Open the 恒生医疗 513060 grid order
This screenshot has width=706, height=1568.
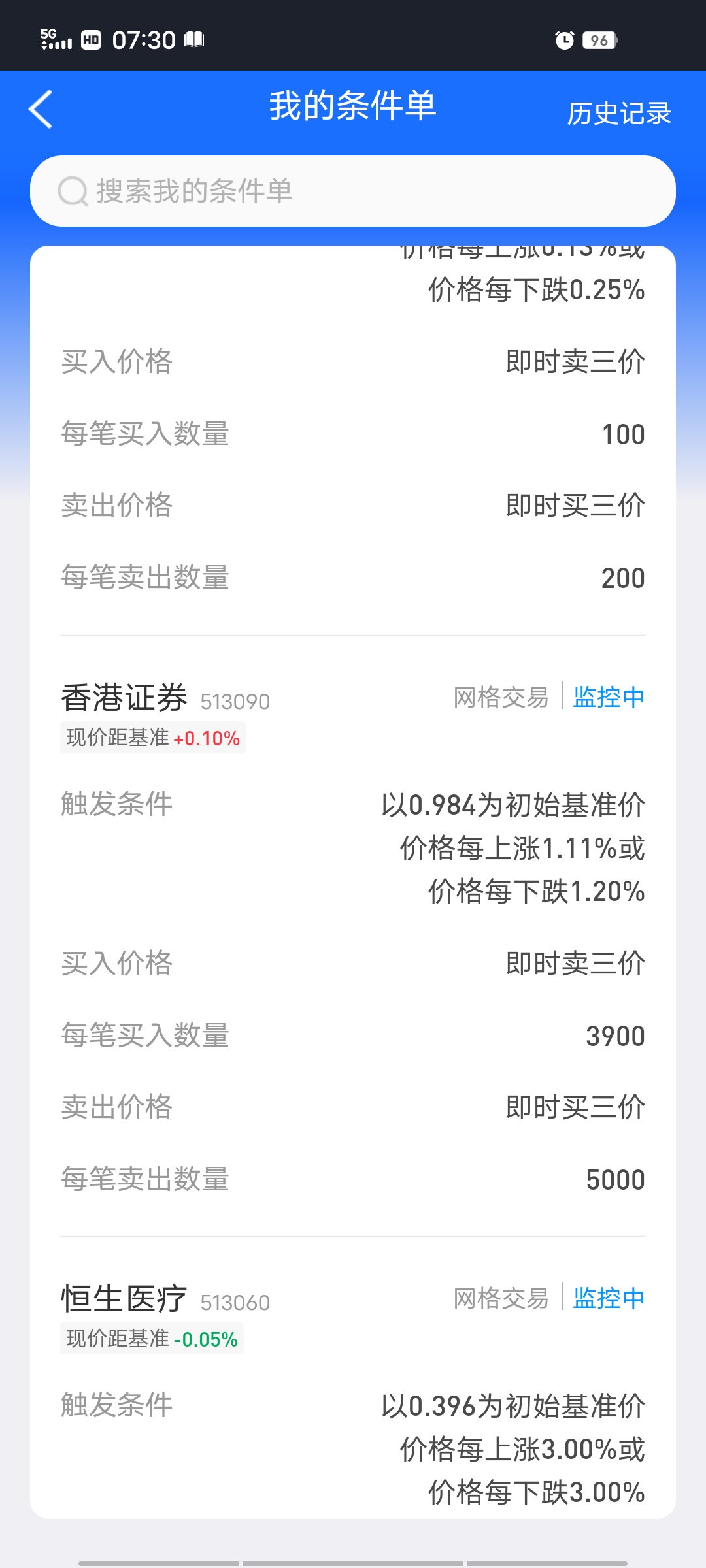click(x=124, y=1299)
